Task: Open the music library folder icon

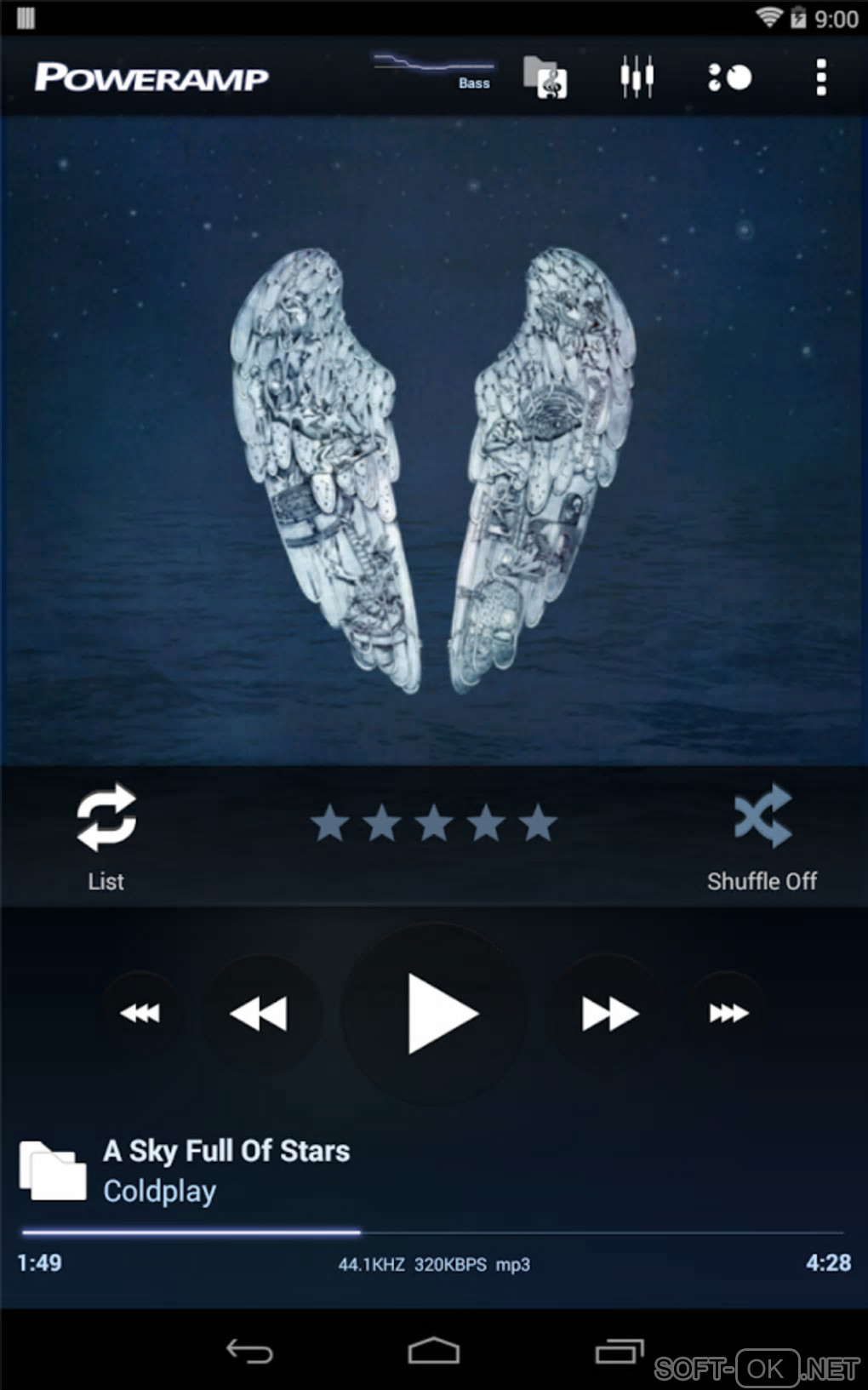Action: (545, 77)
